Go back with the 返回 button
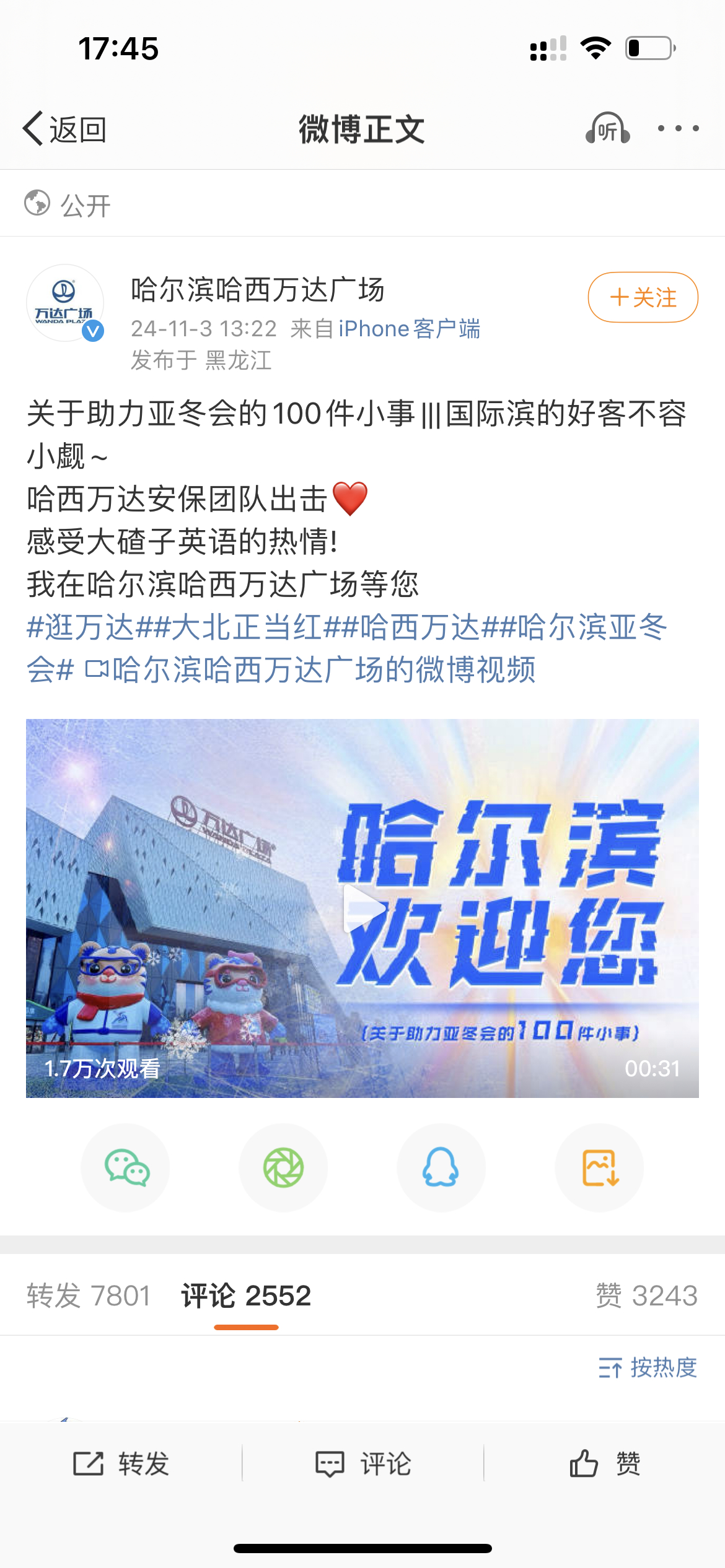Screen dimensions: 725x1568 [64, 129]
